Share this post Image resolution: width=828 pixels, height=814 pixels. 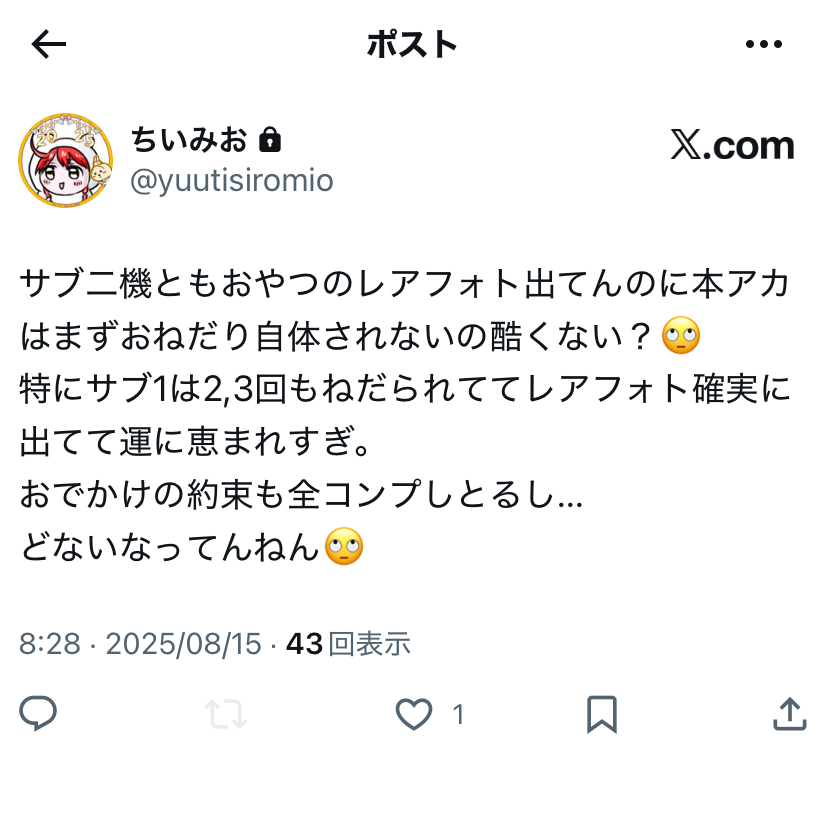pos(790,713)
